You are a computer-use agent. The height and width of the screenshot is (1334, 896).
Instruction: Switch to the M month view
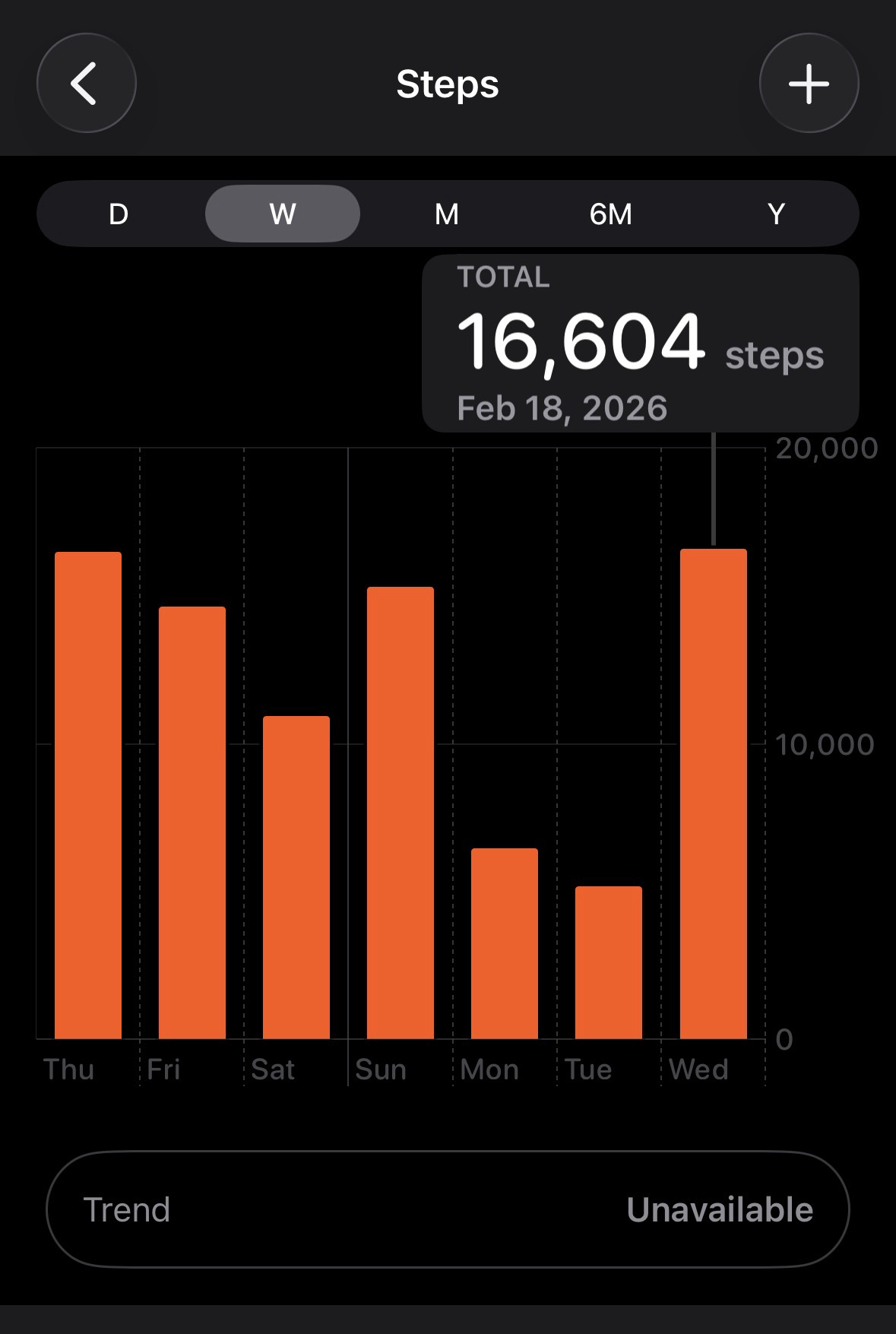pyautogui.click(x=447, y=214)
